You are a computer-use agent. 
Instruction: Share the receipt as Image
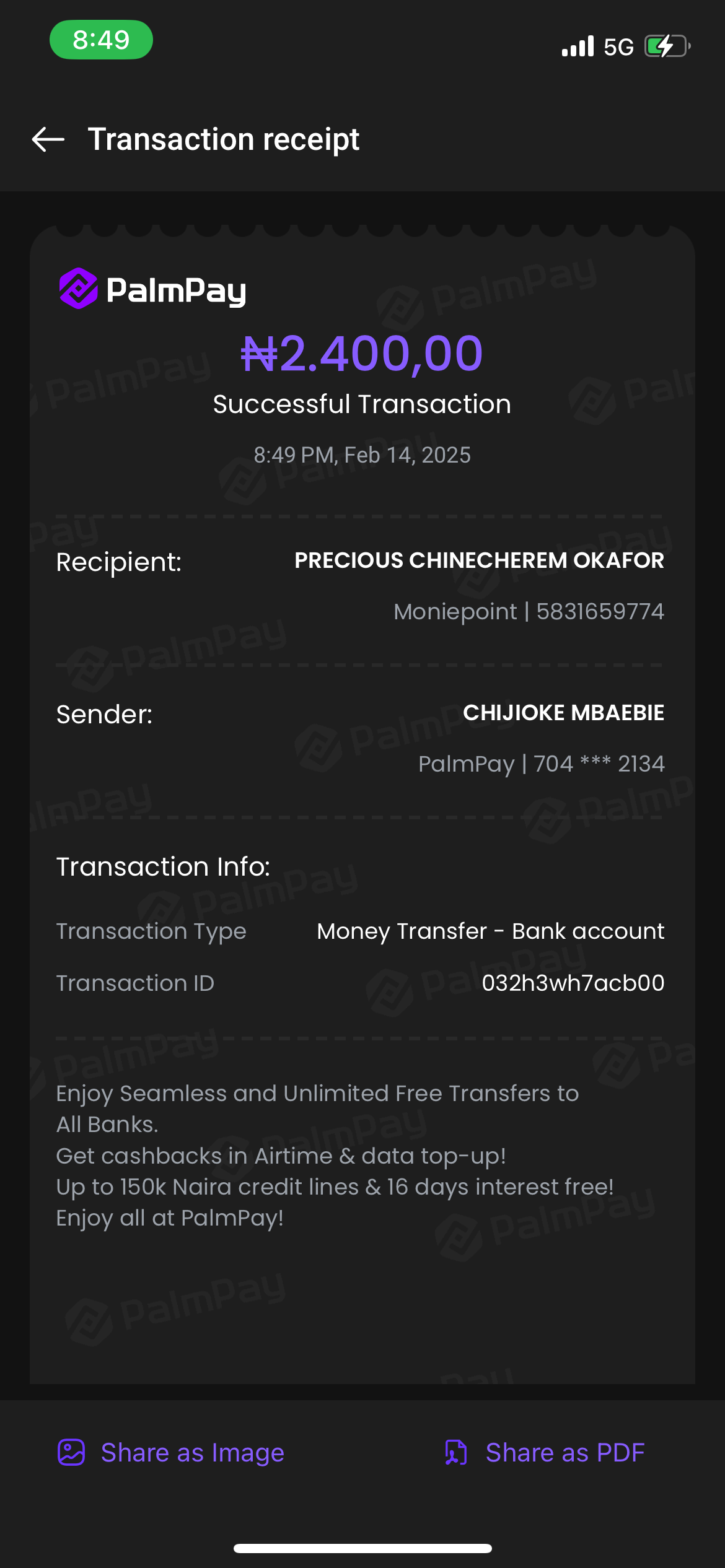171,1453
